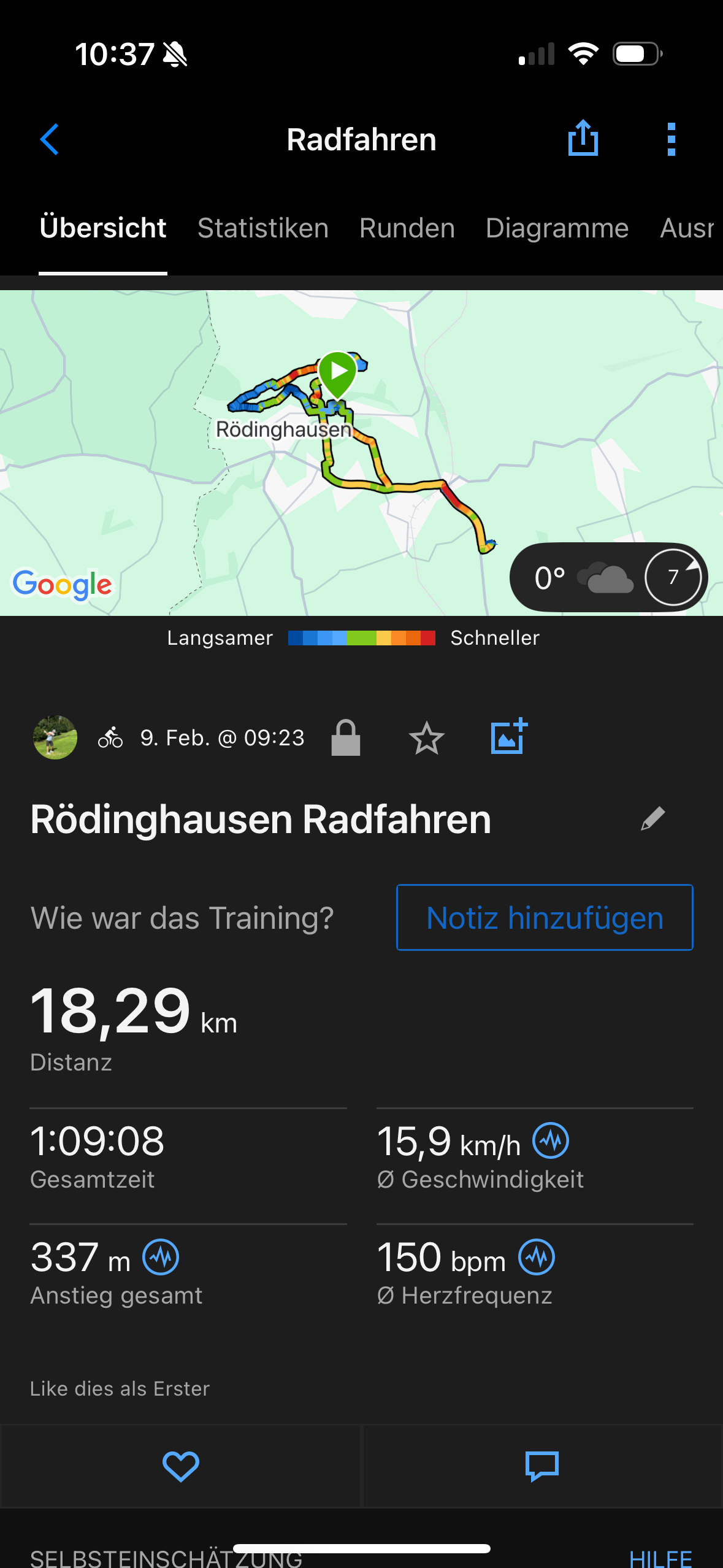Change the activity privacy lock
Image resolution: width=723 pixels, height=1568 pixels.
(x=346, y=737)
